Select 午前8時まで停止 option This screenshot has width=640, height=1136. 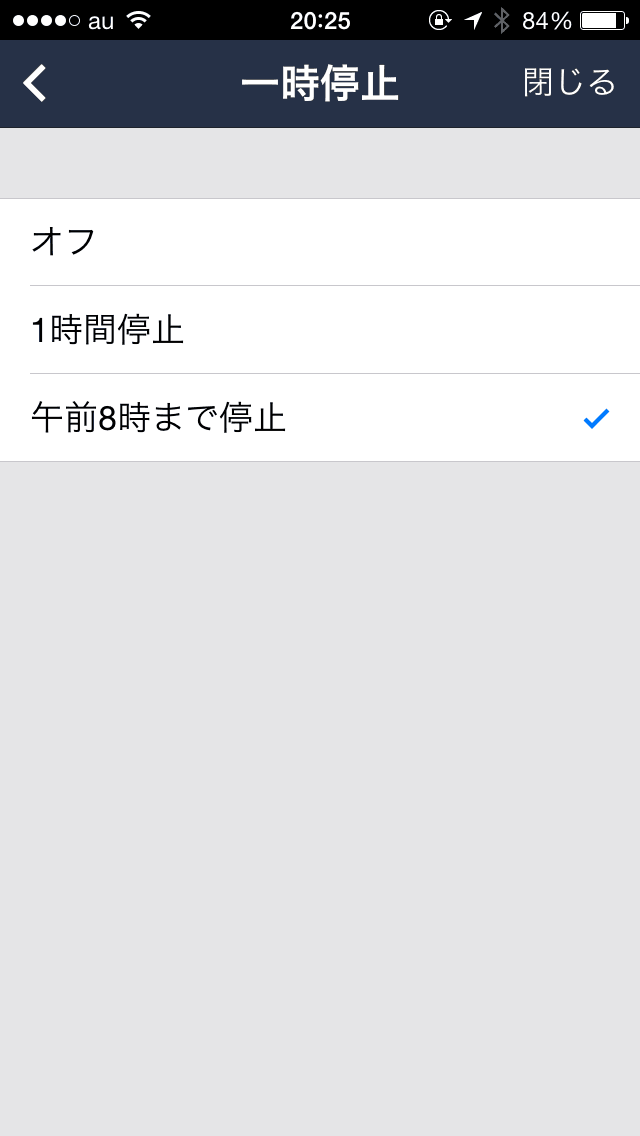tap(320, 418)
